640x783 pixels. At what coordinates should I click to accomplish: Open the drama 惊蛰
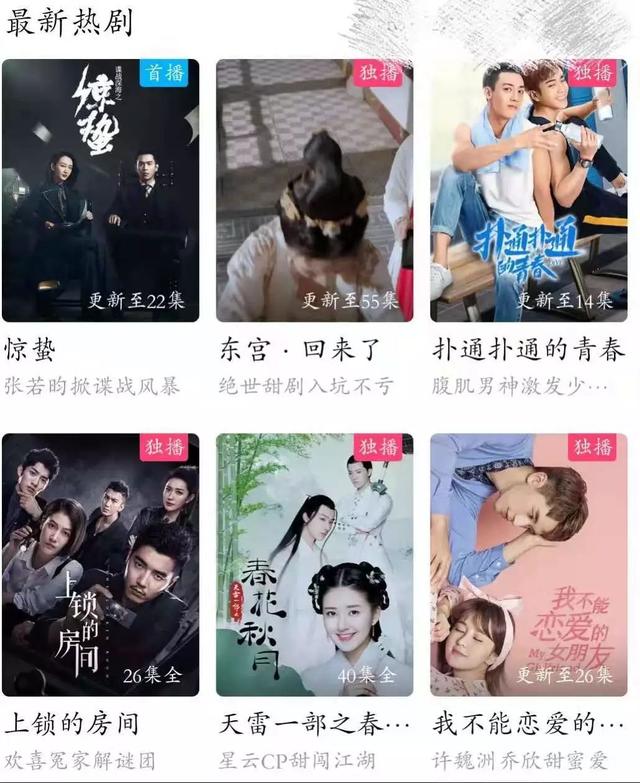[100, 190]
